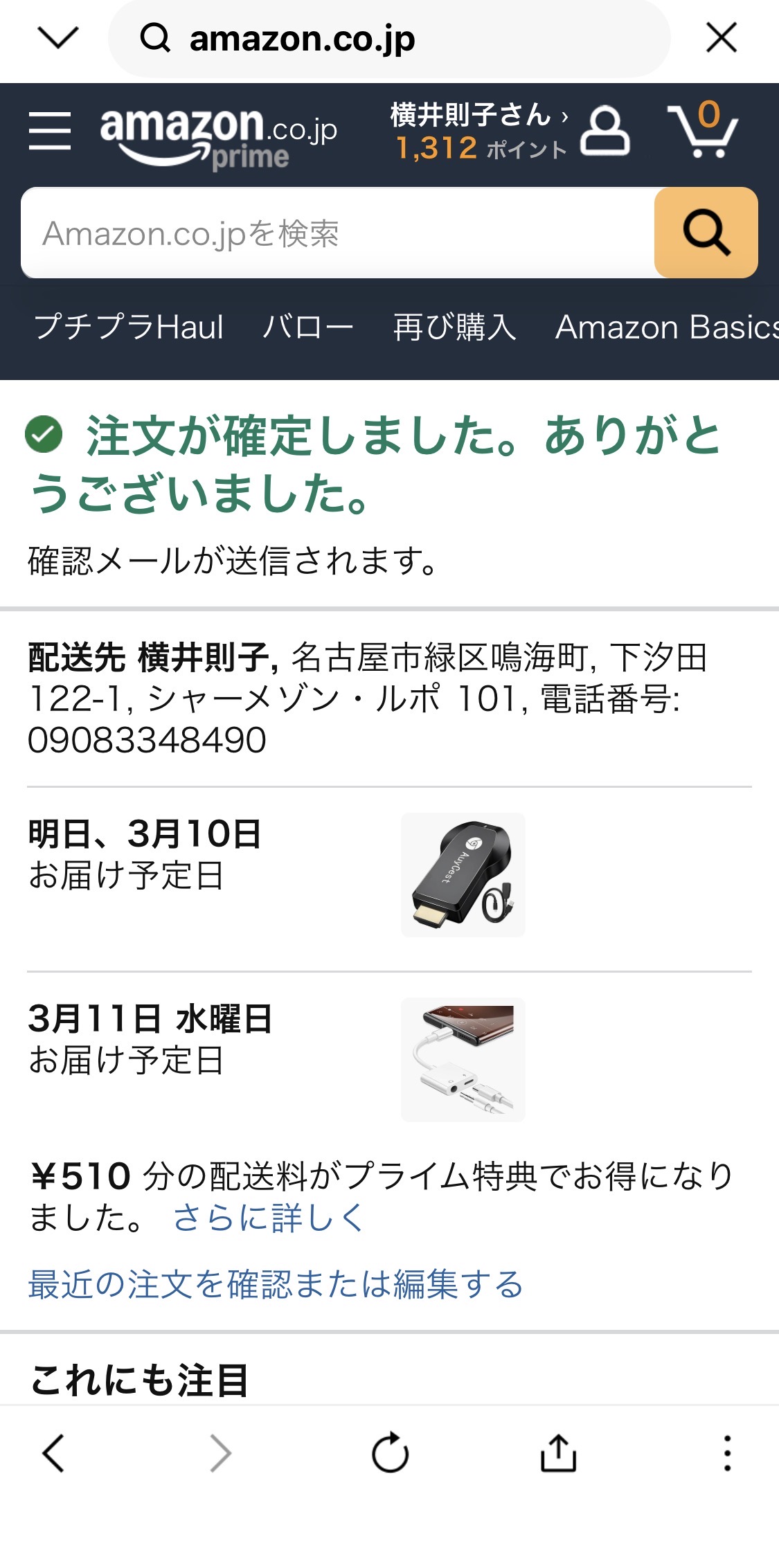Open the browser's three-dot menu
This screenshot has width=779, height=1568.
(727, 1452)
